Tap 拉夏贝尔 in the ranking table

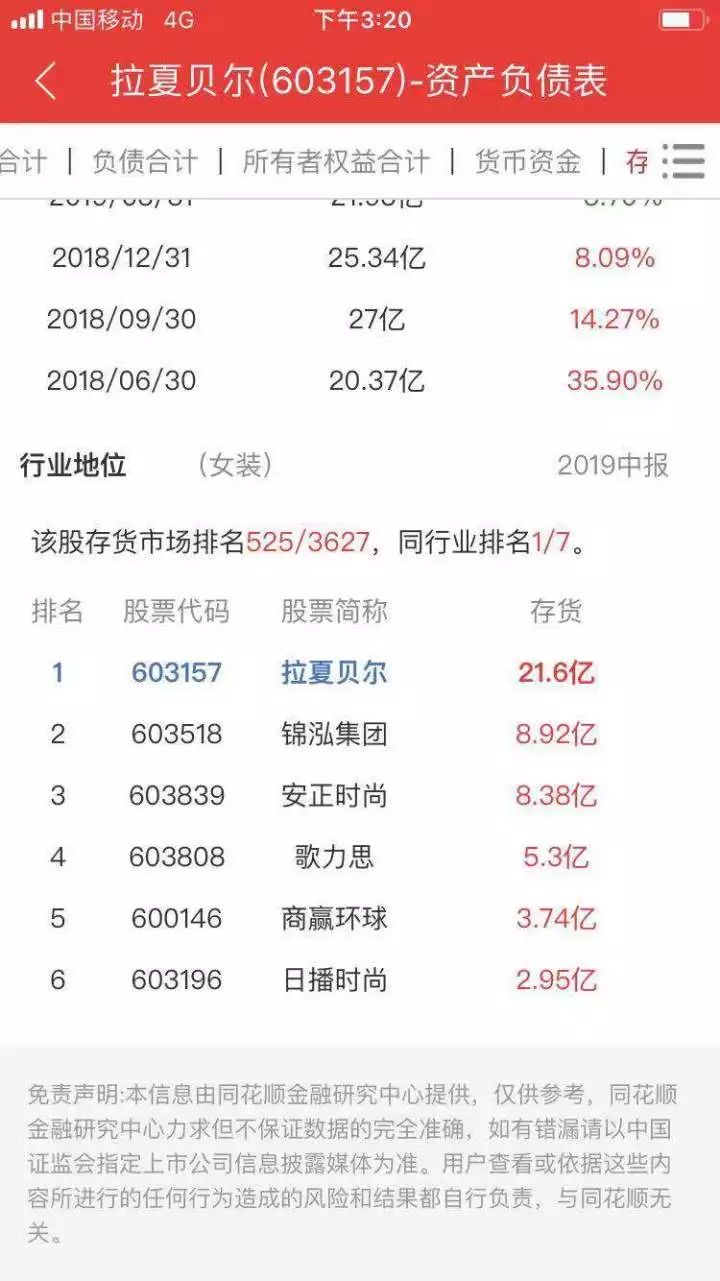coord(333,673)
